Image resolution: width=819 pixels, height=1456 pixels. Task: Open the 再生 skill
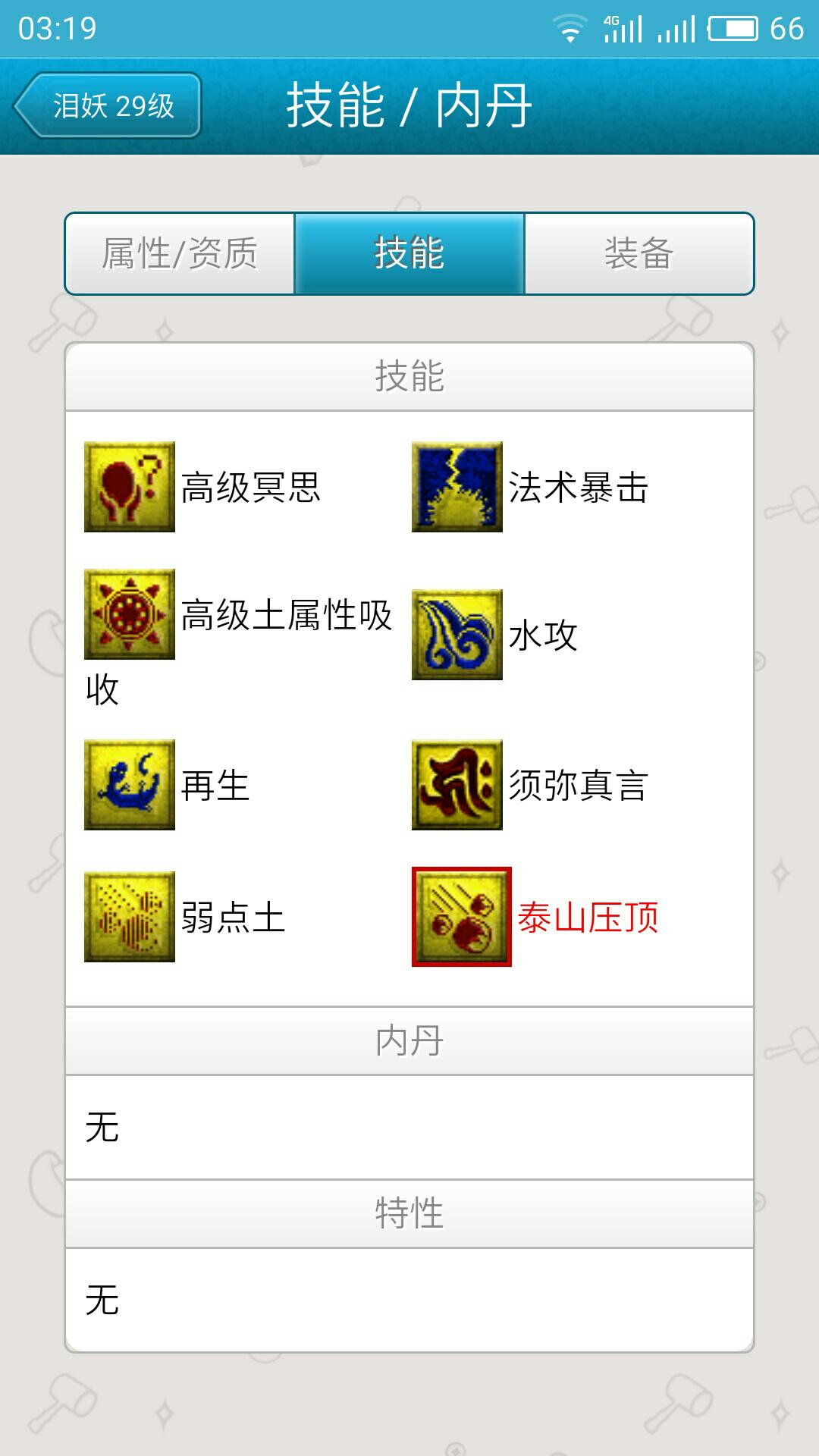130,785
